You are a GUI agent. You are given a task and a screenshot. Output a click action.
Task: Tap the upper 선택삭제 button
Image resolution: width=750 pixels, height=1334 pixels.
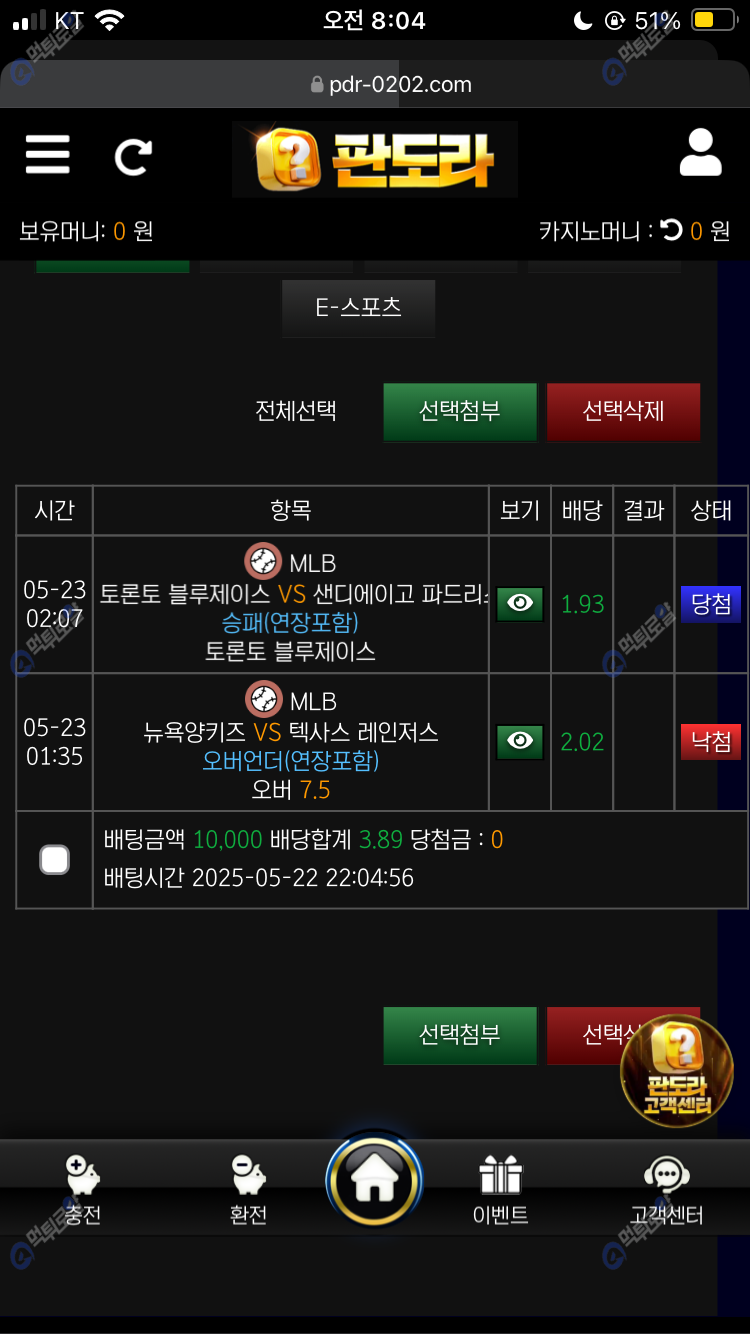[x=623, y=411]
